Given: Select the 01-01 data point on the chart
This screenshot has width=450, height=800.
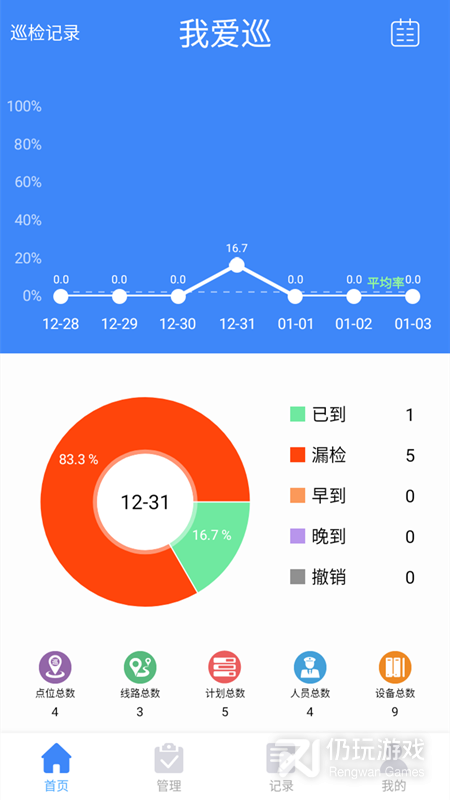Looking at the screenshot, I should click(295, 296).
